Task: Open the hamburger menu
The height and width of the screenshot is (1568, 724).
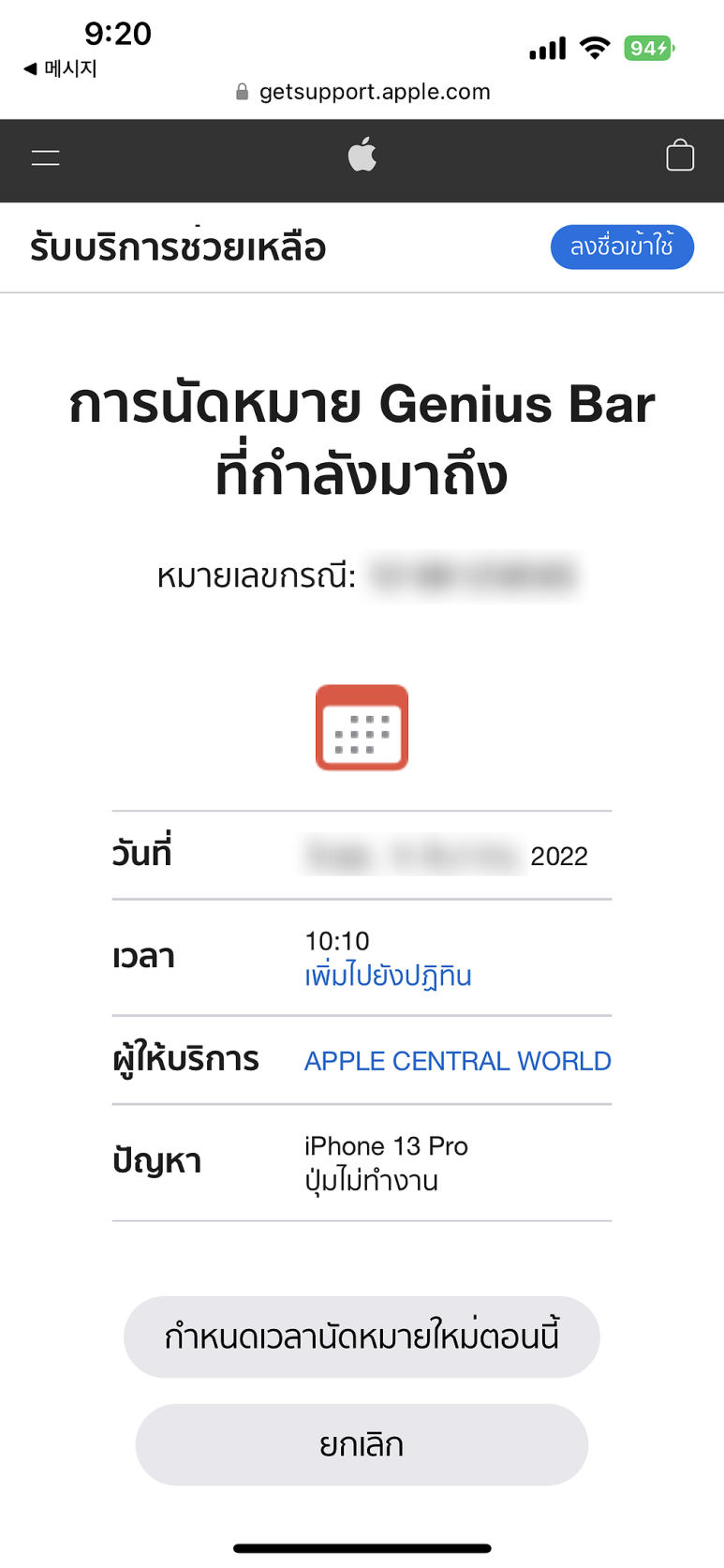Action: tap(45, 157)
